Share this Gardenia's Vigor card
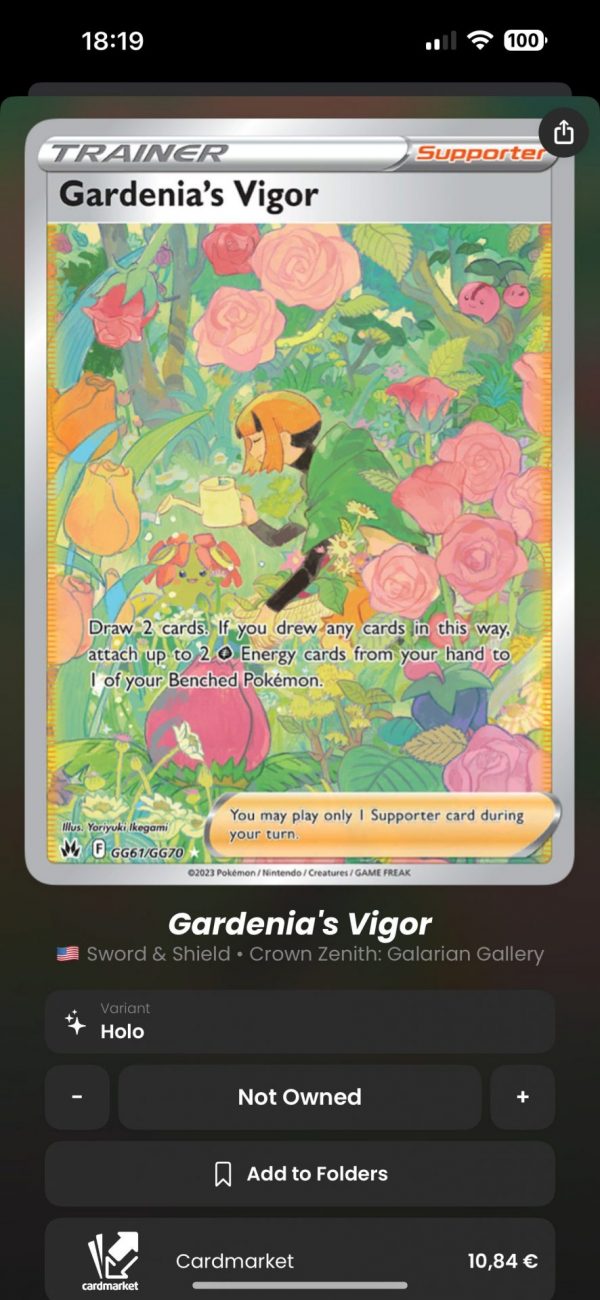This screenshot has width=600, height=1300. point(563,133)
